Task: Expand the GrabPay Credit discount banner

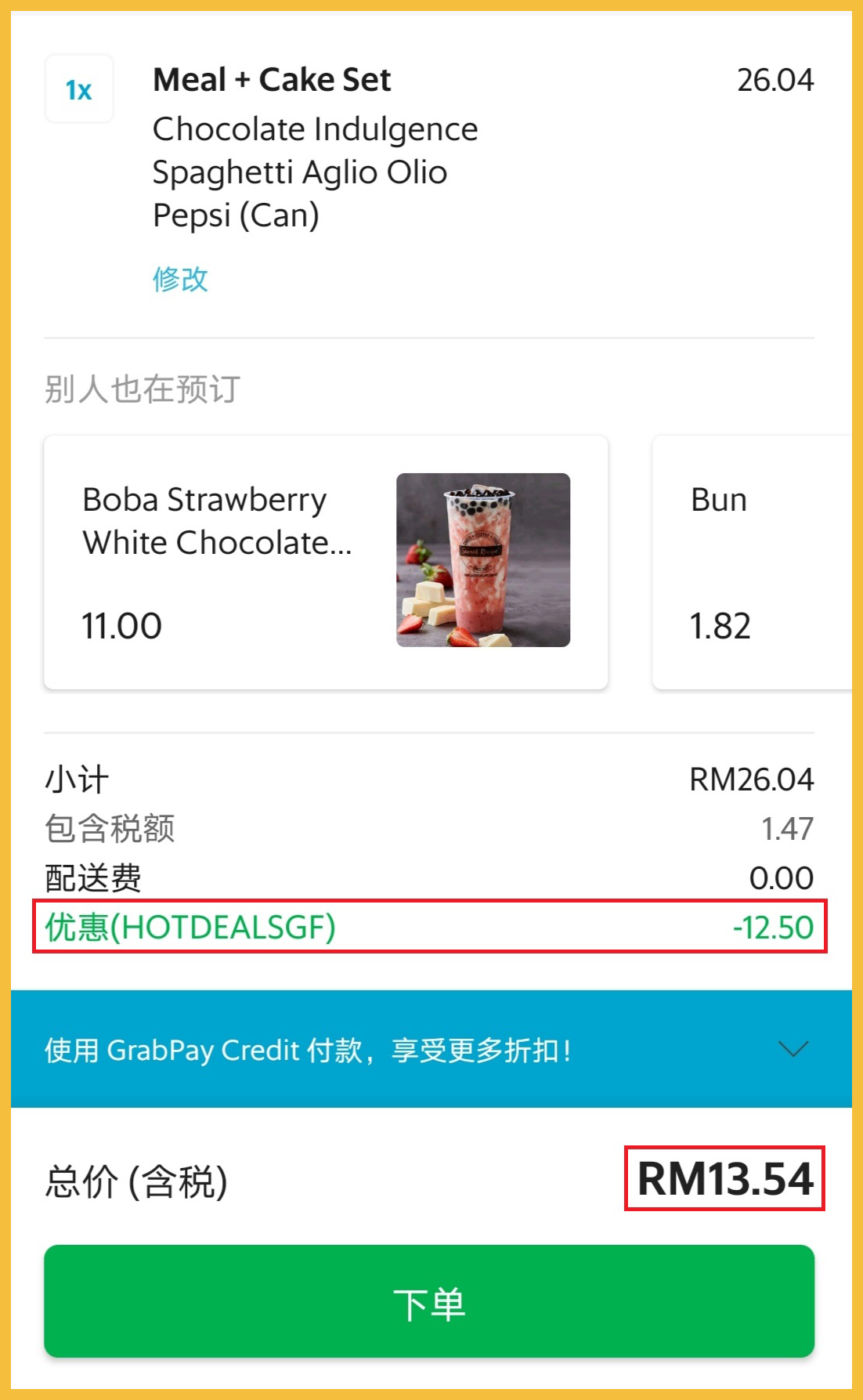Action: (793, 1049)
